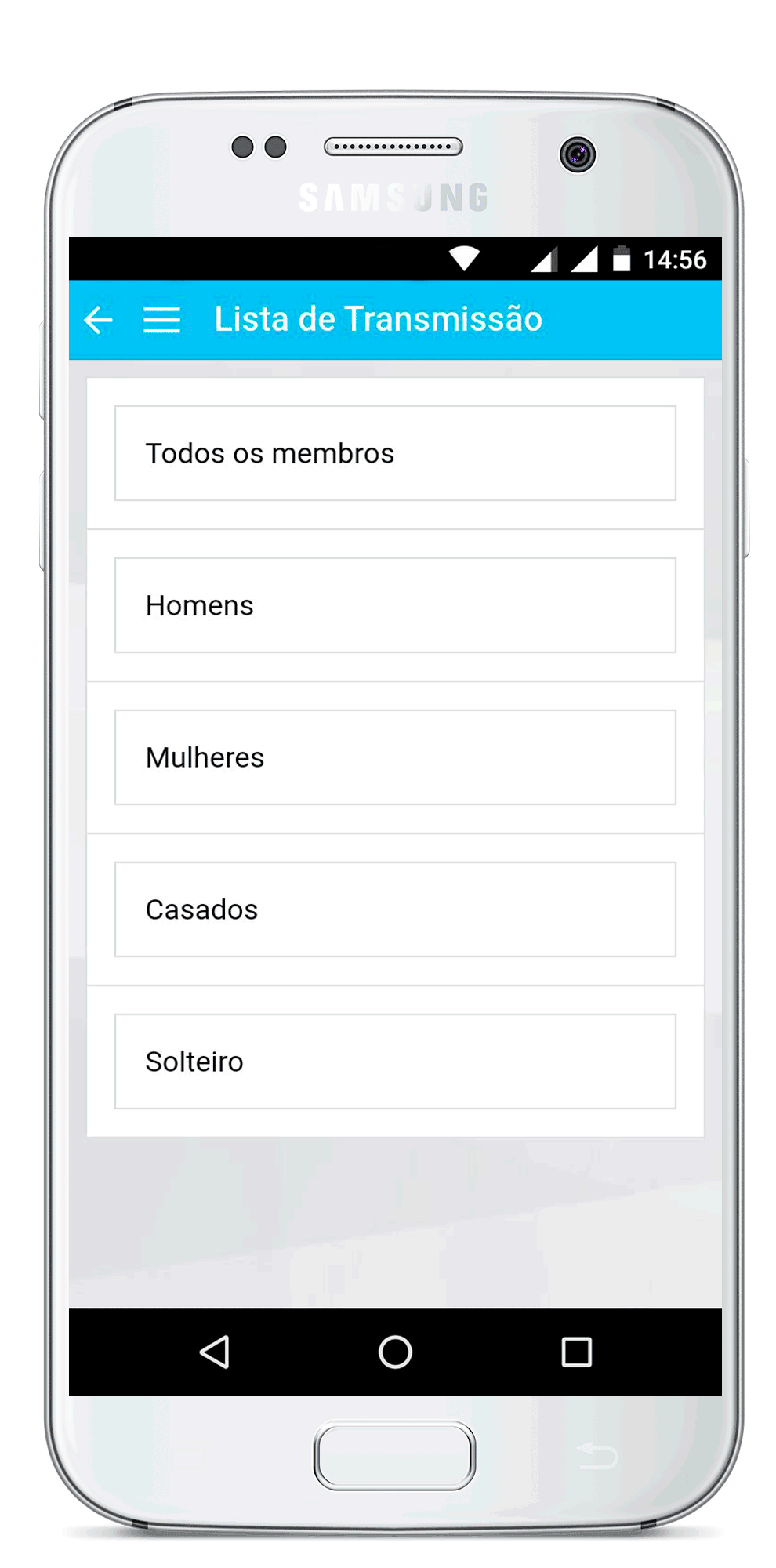Image resolution: width=776 pixels, height=1568 pixels.
Task: Tap the Casados list entry
Action: pyautogui.click(x=395, y=909)
